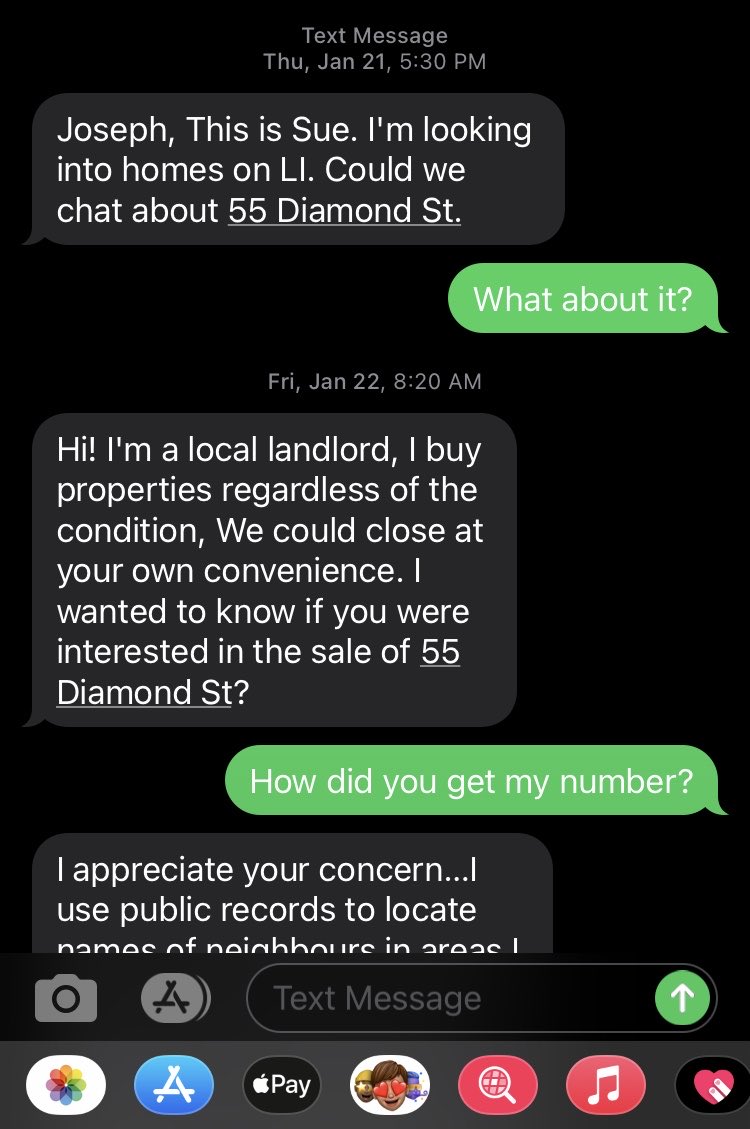Open the image search app in the strip

tap(497, 1085)
